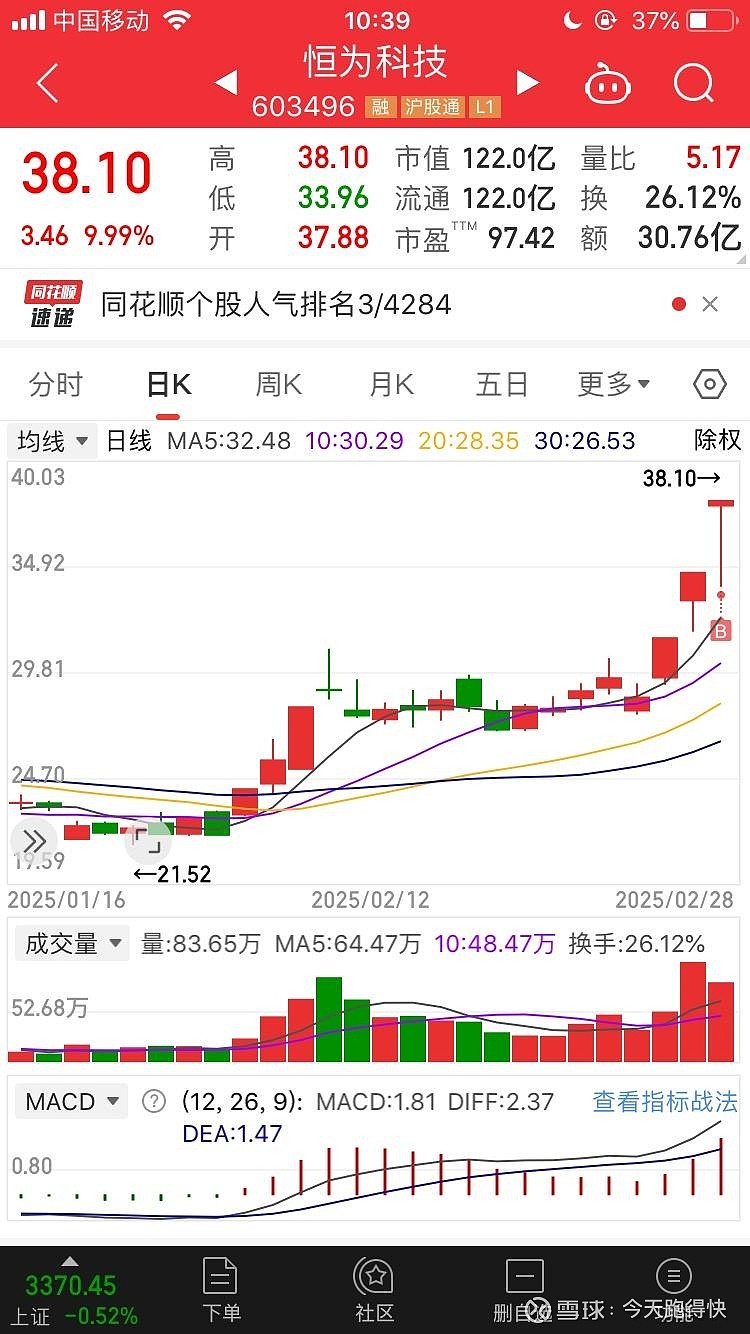Select the 月K monthly chart tab
This screenshot has width=750, height=1334.
pos(389,384)
